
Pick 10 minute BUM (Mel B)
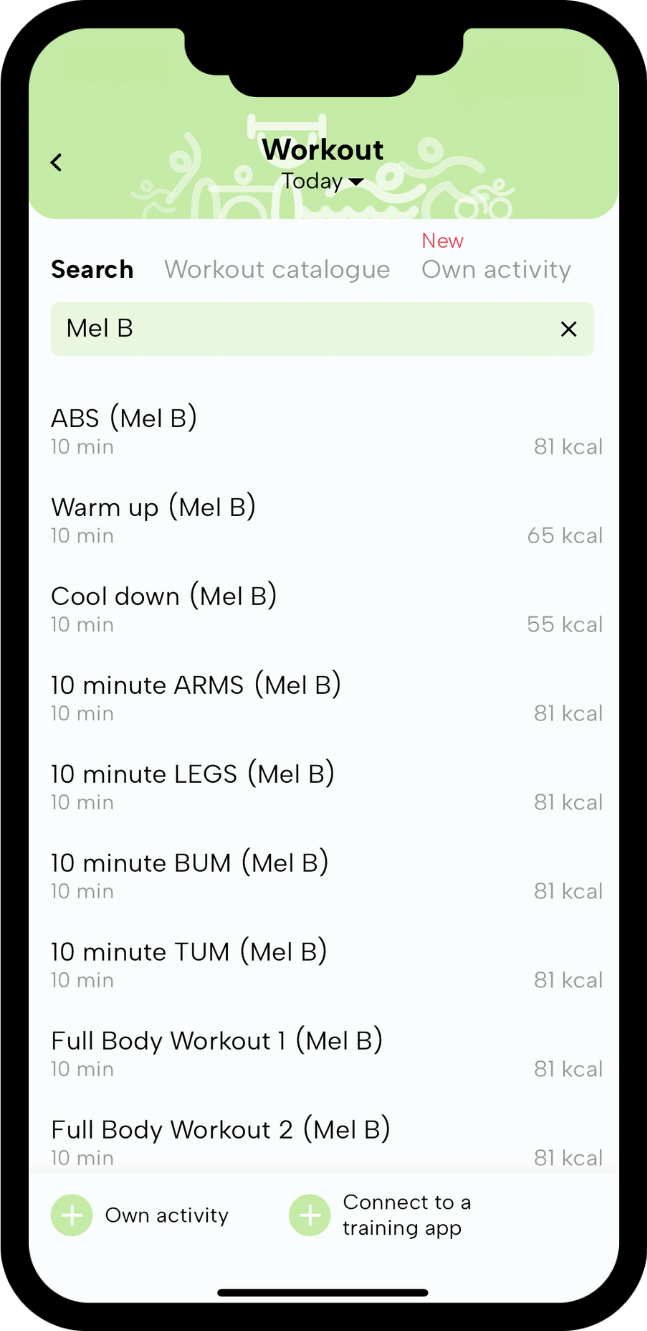pos(326,876)
